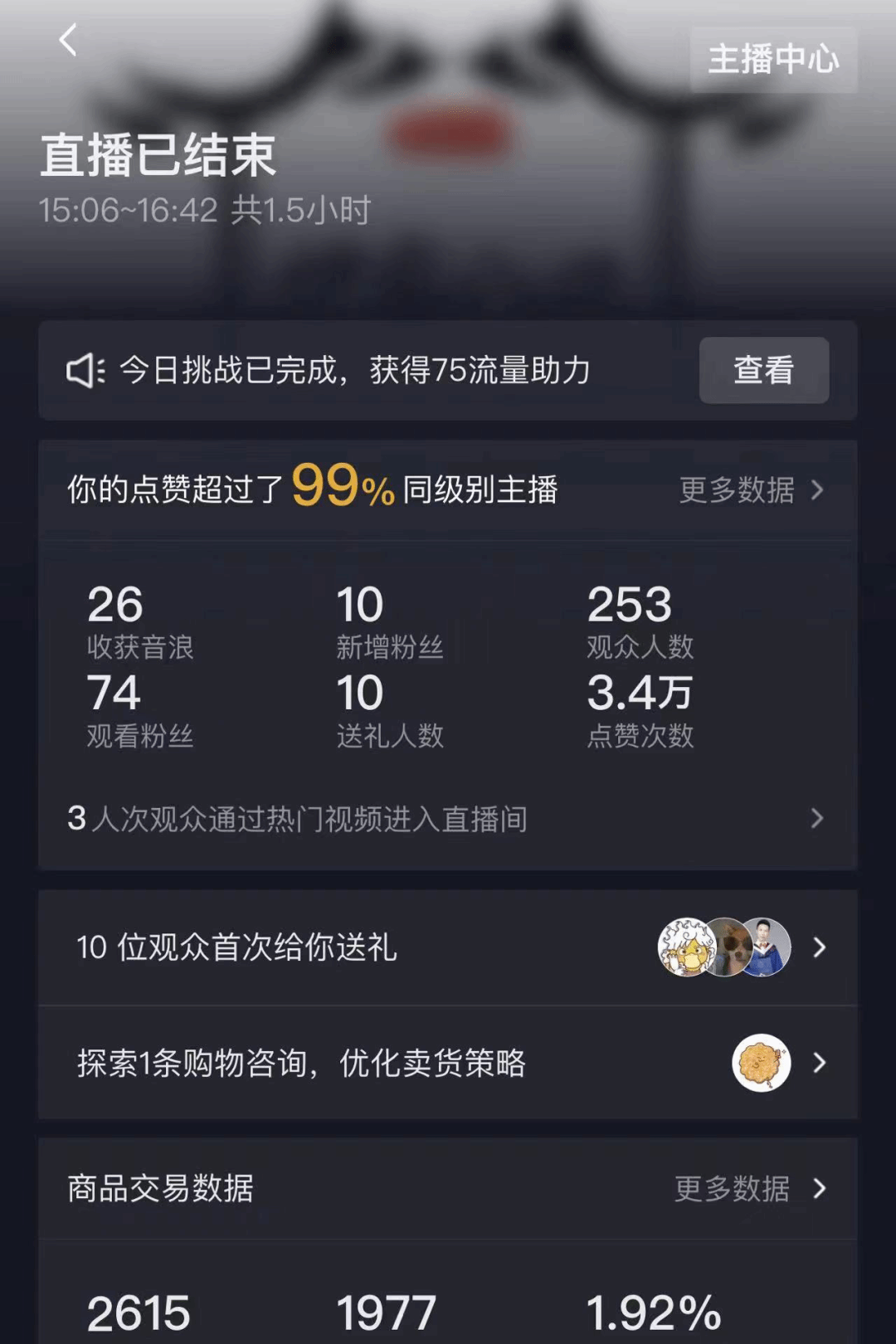View the 10 位观众首次给你送礼 row
The image size is (896, 1344).
(x=446, y=947)
